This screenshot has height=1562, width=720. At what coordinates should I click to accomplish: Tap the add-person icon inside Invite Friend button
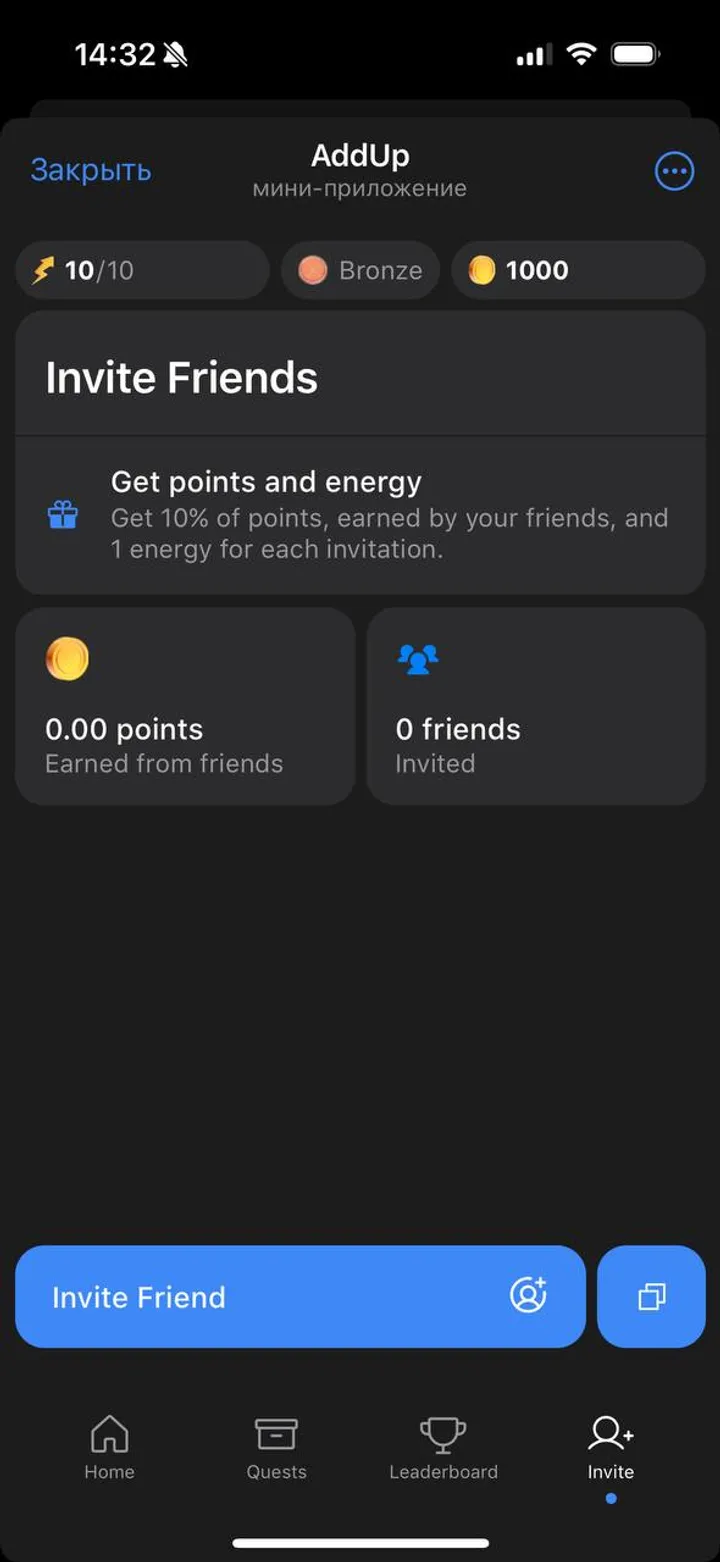pyautogui.click(x=529, y=1295)
